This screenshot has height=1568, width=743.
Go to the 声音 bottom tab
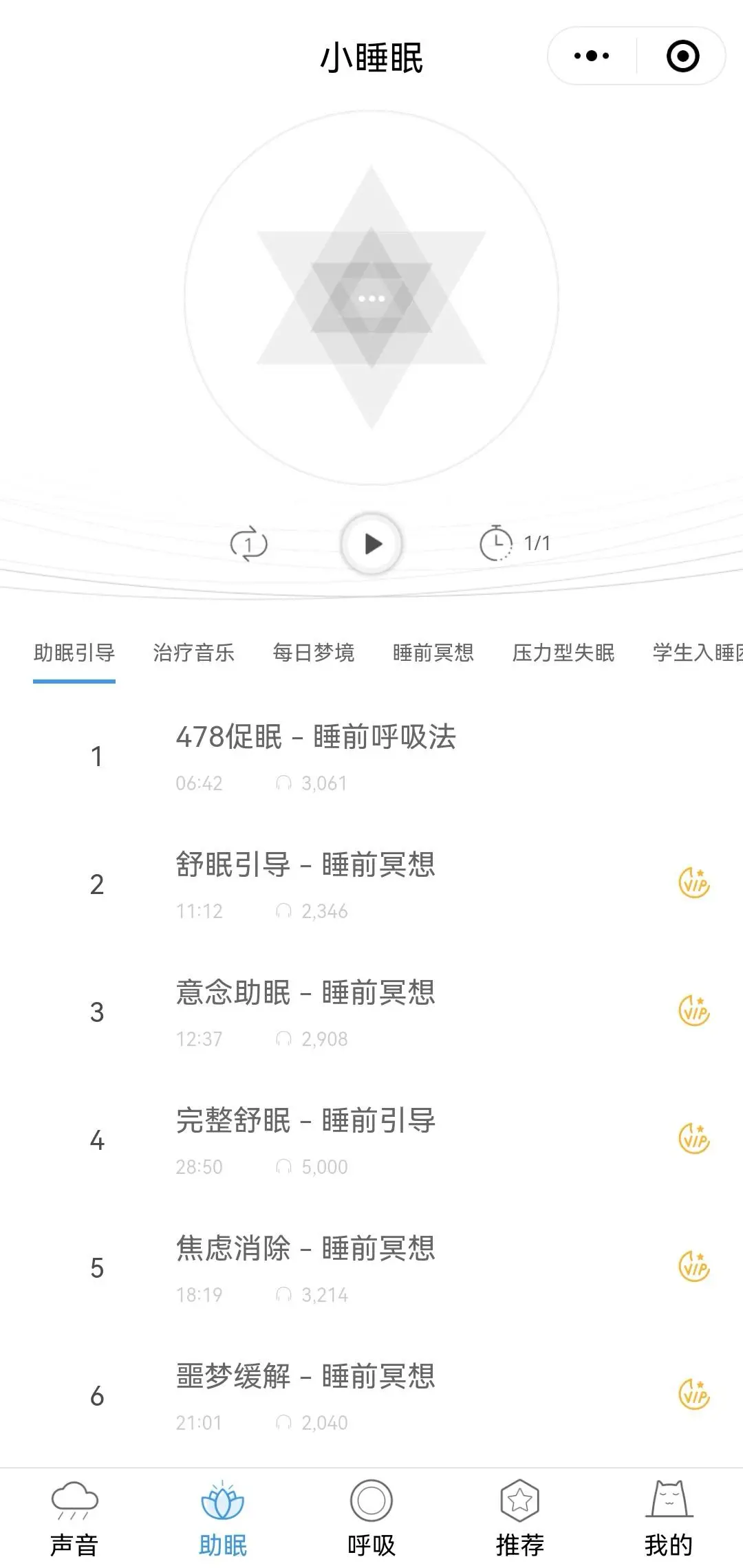74,1518
